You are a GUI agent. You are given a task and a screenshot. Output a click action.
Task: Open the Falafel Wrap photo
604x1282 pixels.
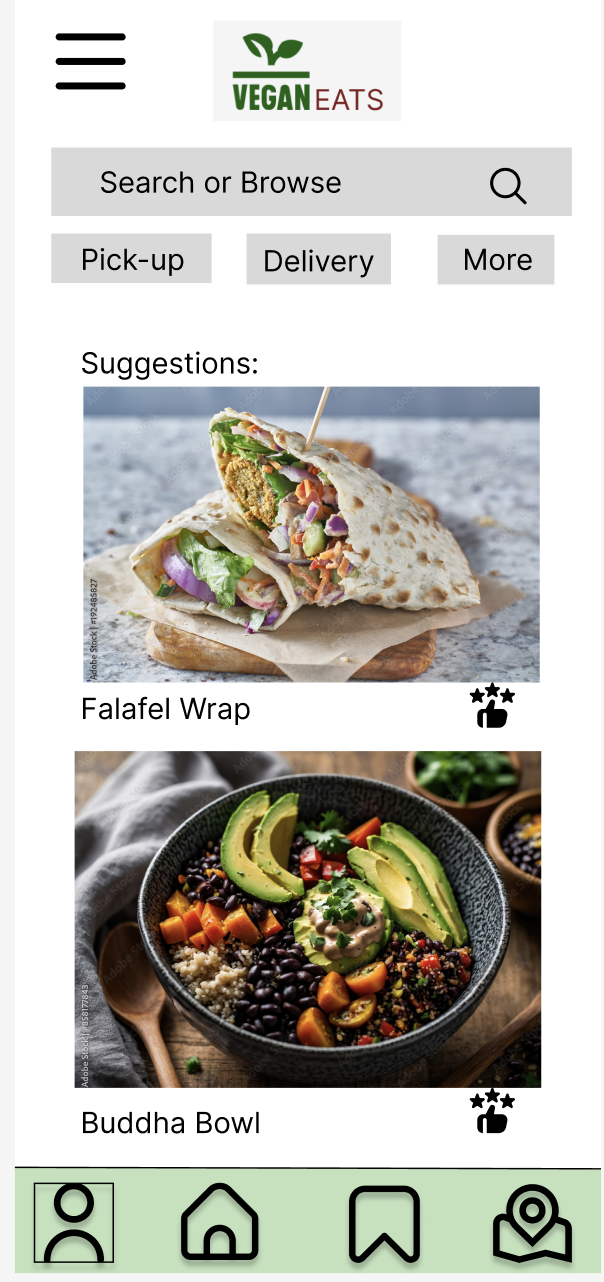pos(311,534)
